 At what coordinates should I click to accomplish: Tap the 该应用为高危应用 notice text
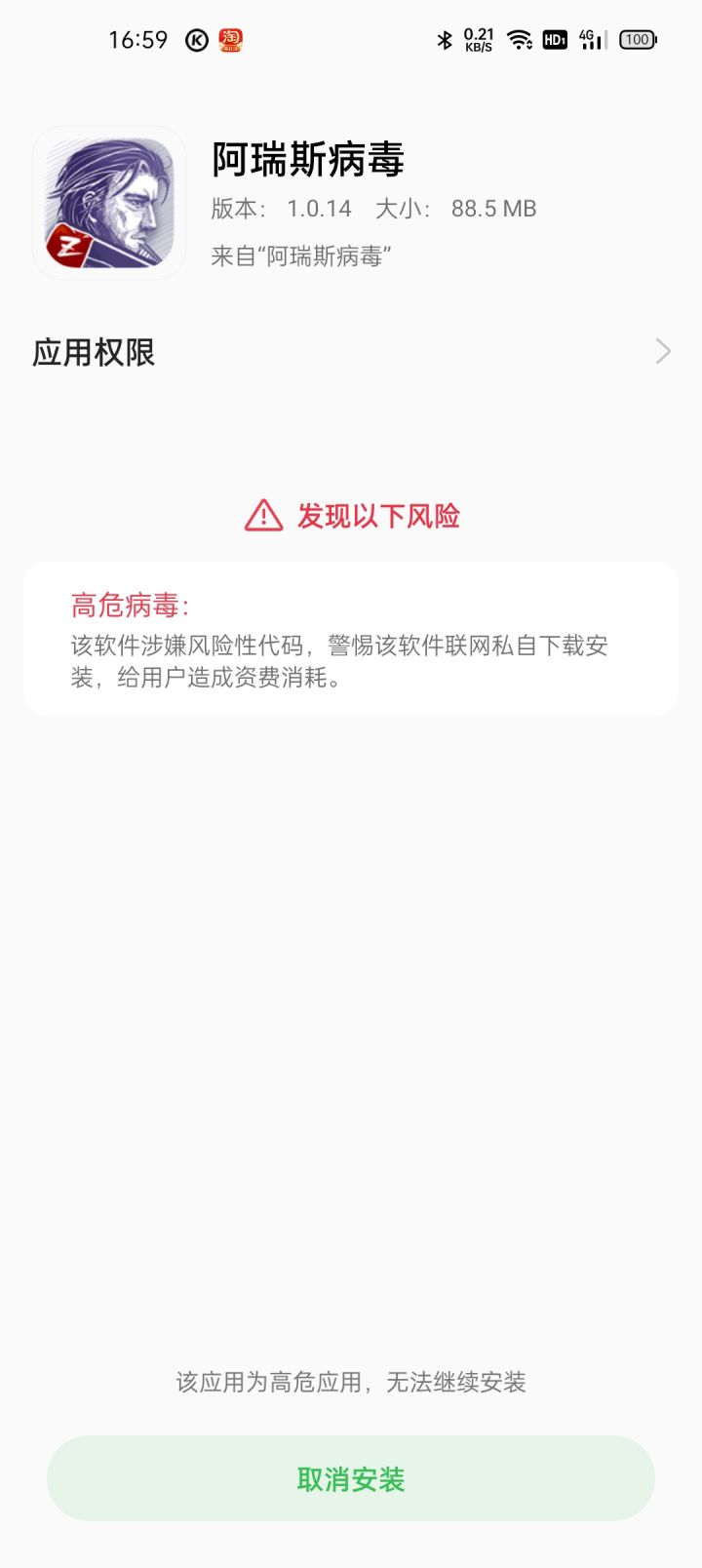(351, 1382)
